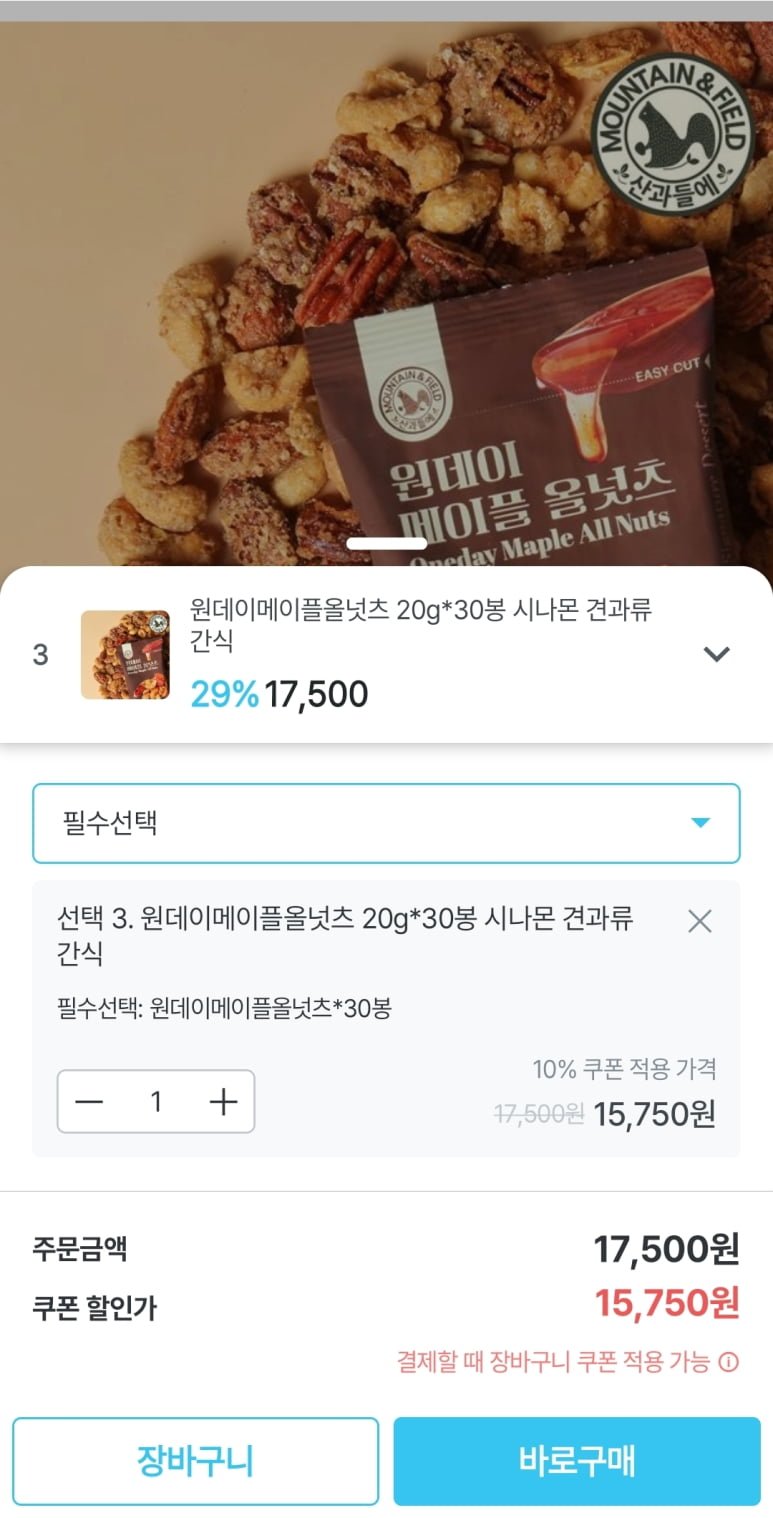The image size is (773, 1518).
Task: Buy now with 바로구매
Action: 577,1461
